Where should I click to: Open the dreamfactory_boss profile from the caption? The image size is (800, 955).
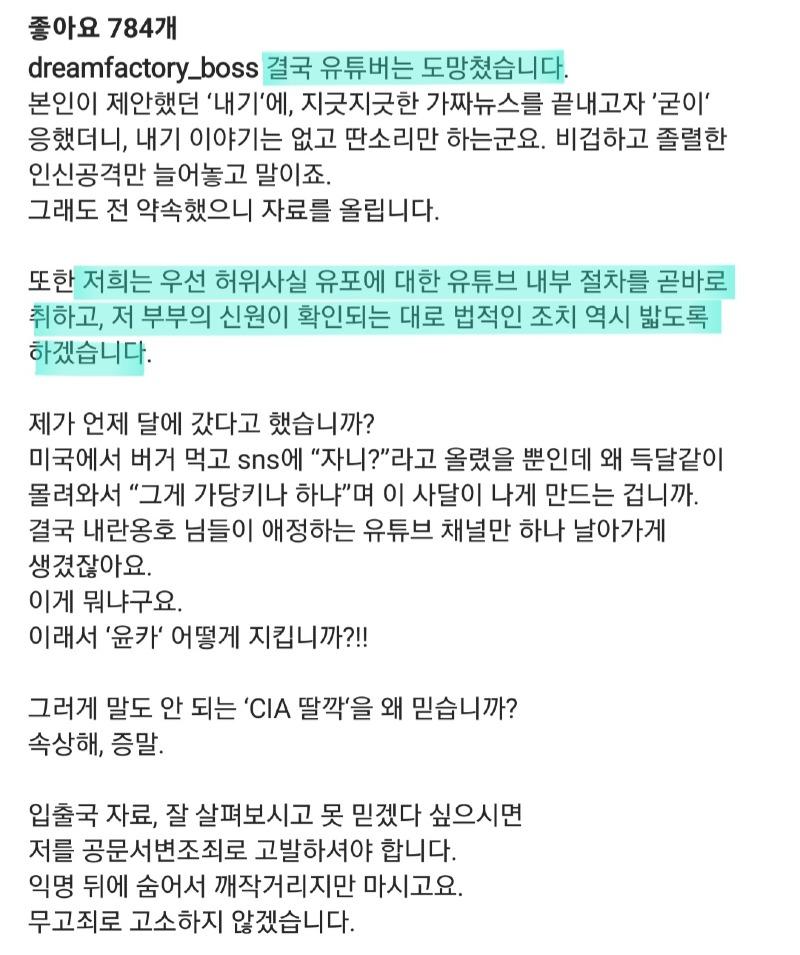coord(143,70)
